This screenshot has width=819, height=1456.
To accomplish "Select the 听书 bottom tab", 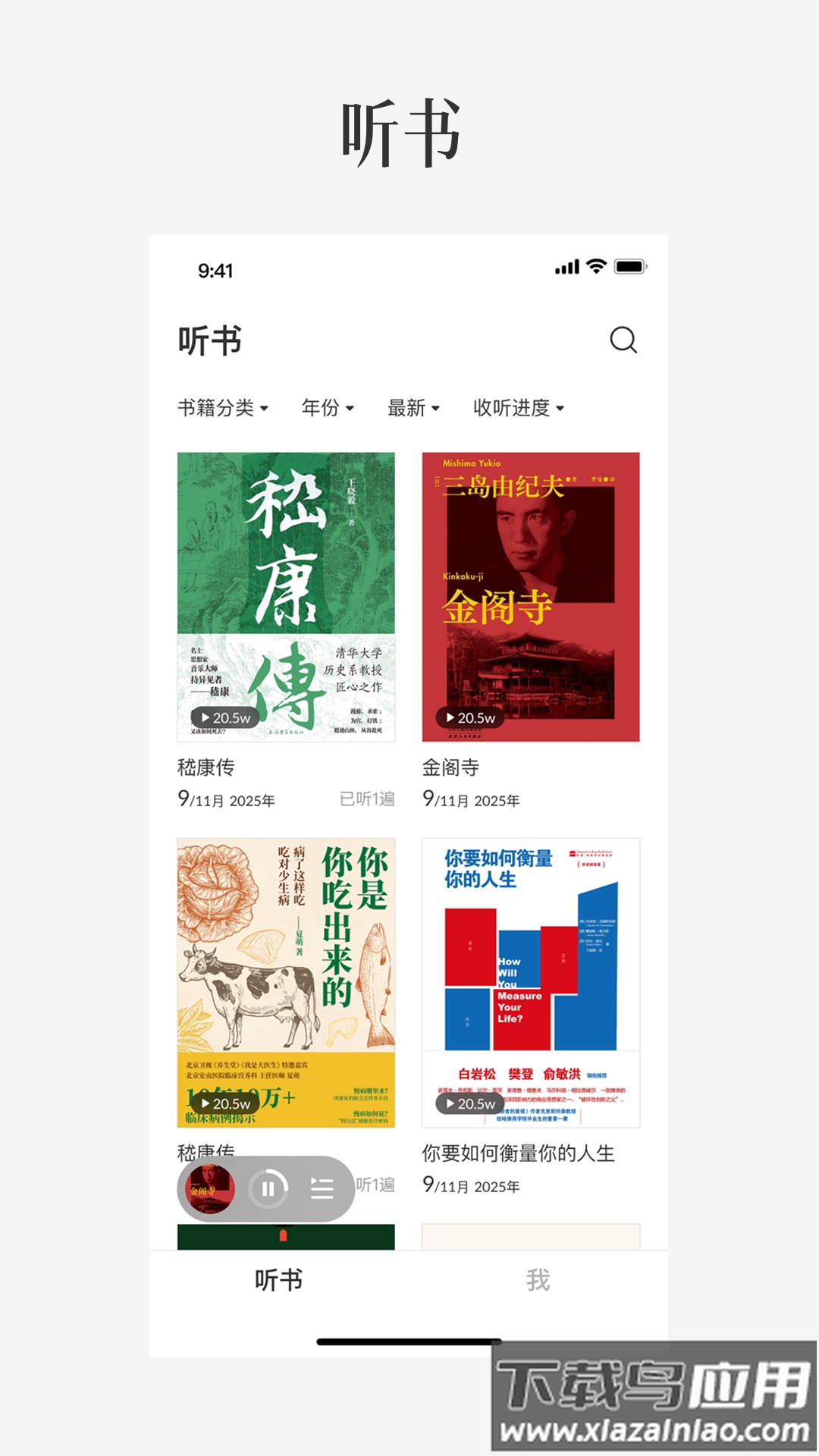I will click(x=278, y=1279).
